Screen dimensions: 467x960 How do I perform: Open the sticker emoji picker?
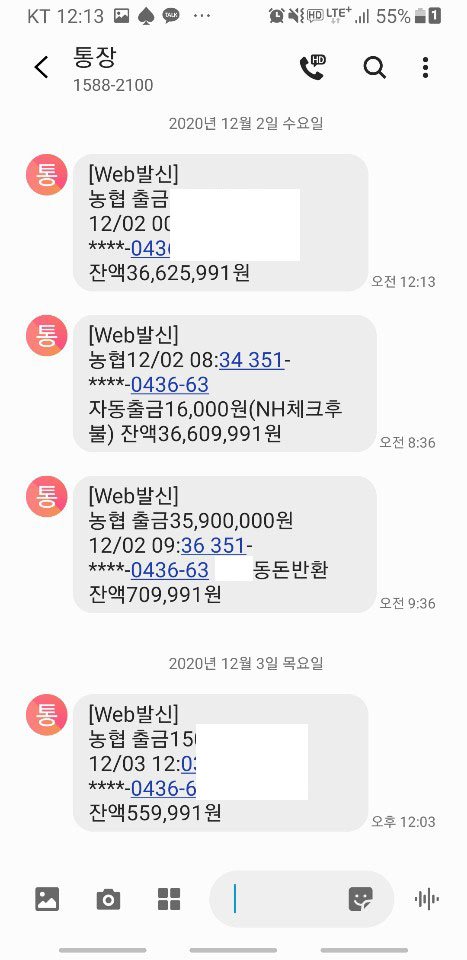(x=361, y=899)
